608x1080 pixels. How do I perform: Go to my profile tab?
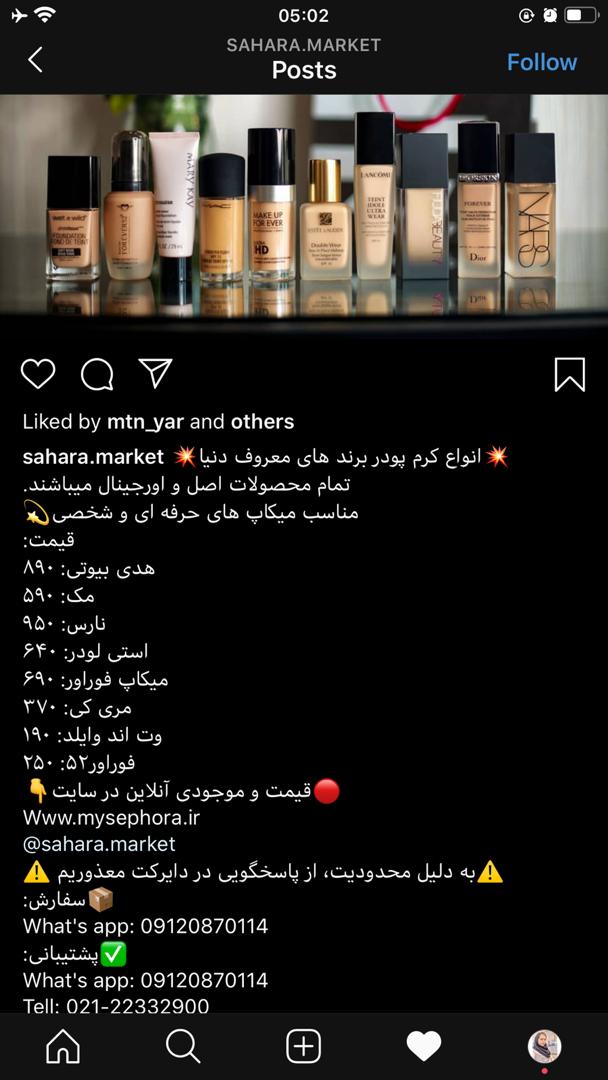(544, 1046)
